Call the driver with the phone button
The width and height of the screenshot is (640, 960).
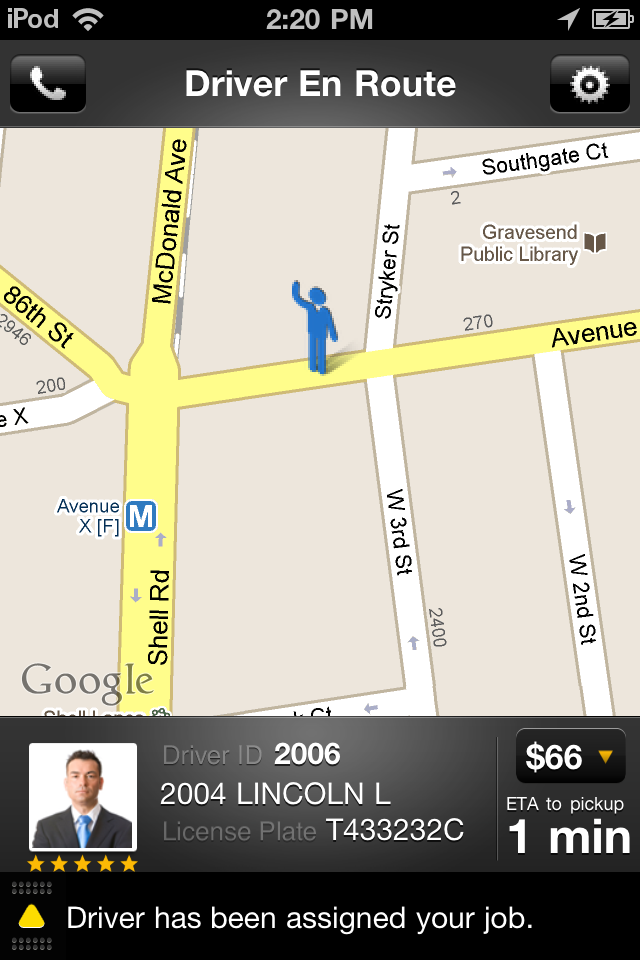(x=48, y=84)
